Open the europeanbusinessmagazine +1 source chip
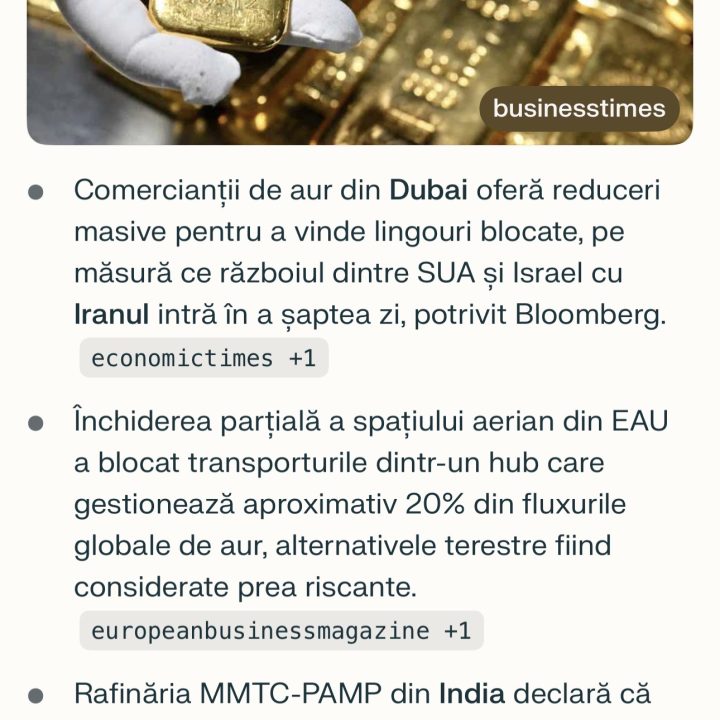The width and height of the screenshot is (720, 720). click(281, 631)
